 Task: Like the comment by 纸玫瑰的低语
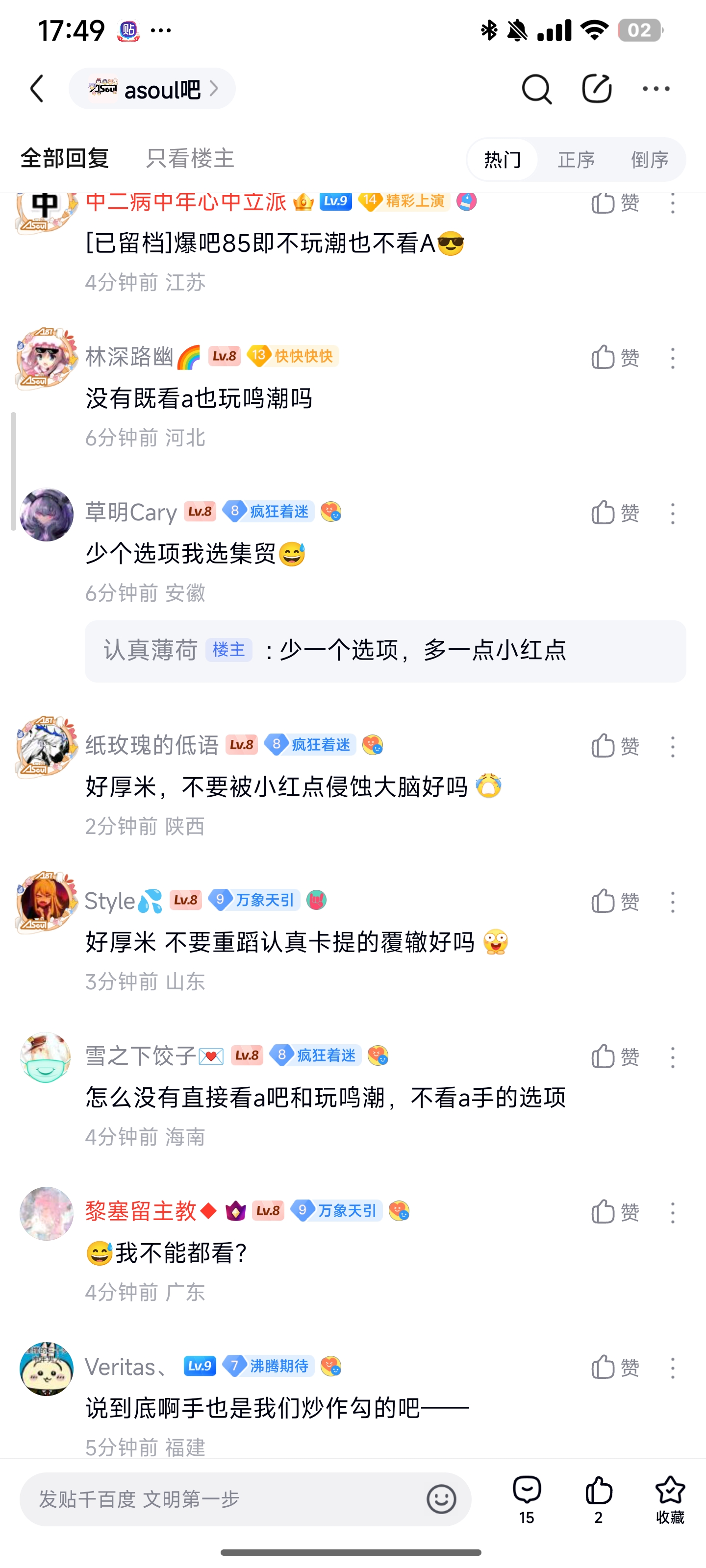click(614, 746)
